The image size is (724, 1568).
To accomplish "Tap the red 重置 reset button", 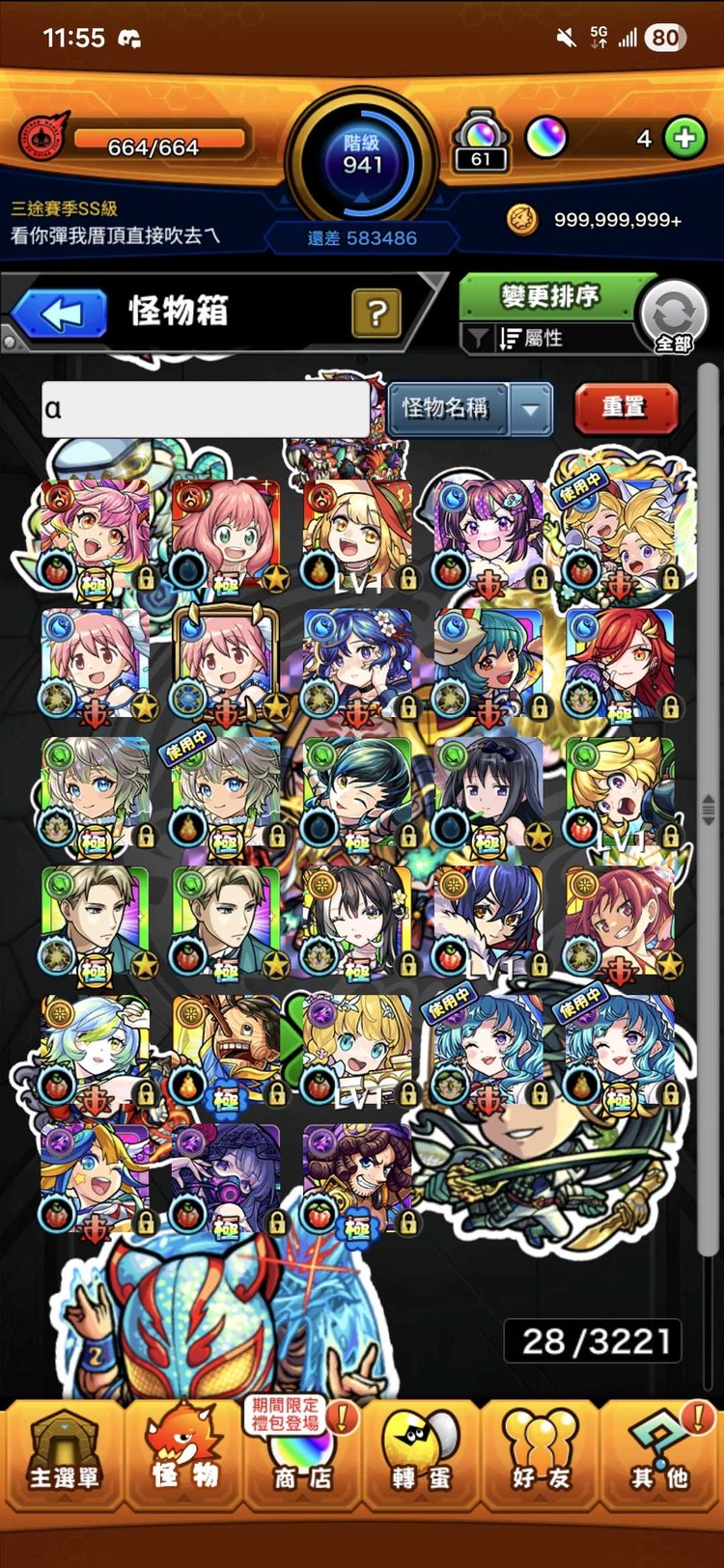I will point(624,407).
